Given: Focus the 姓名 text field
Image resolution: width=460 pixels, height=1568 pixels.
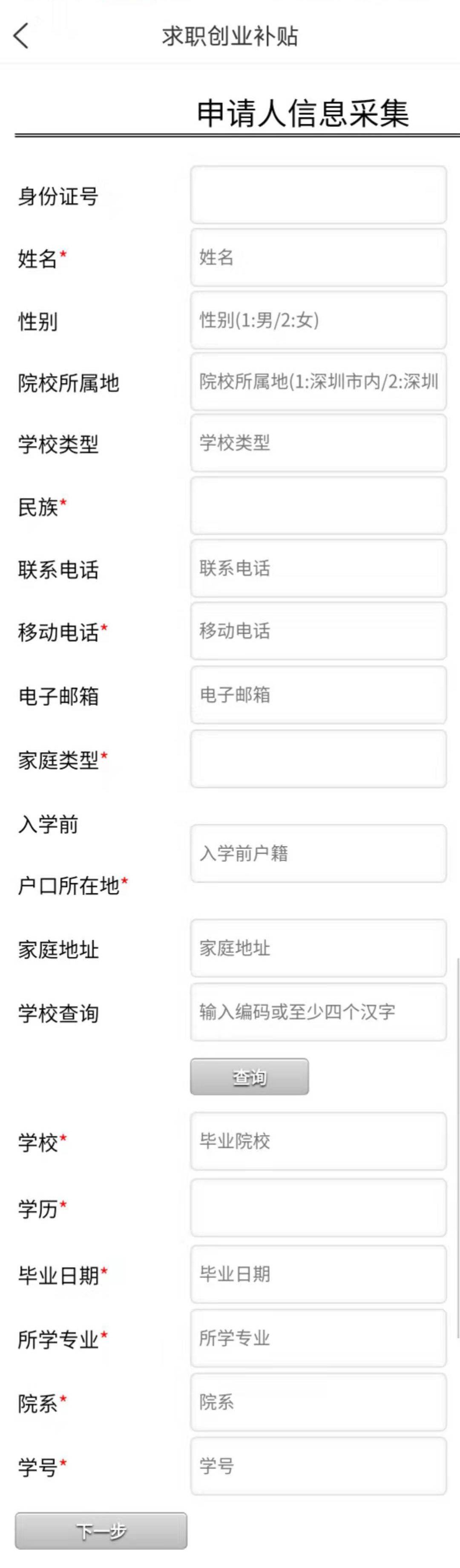Looking at the screenshot, I should [318, 257].
